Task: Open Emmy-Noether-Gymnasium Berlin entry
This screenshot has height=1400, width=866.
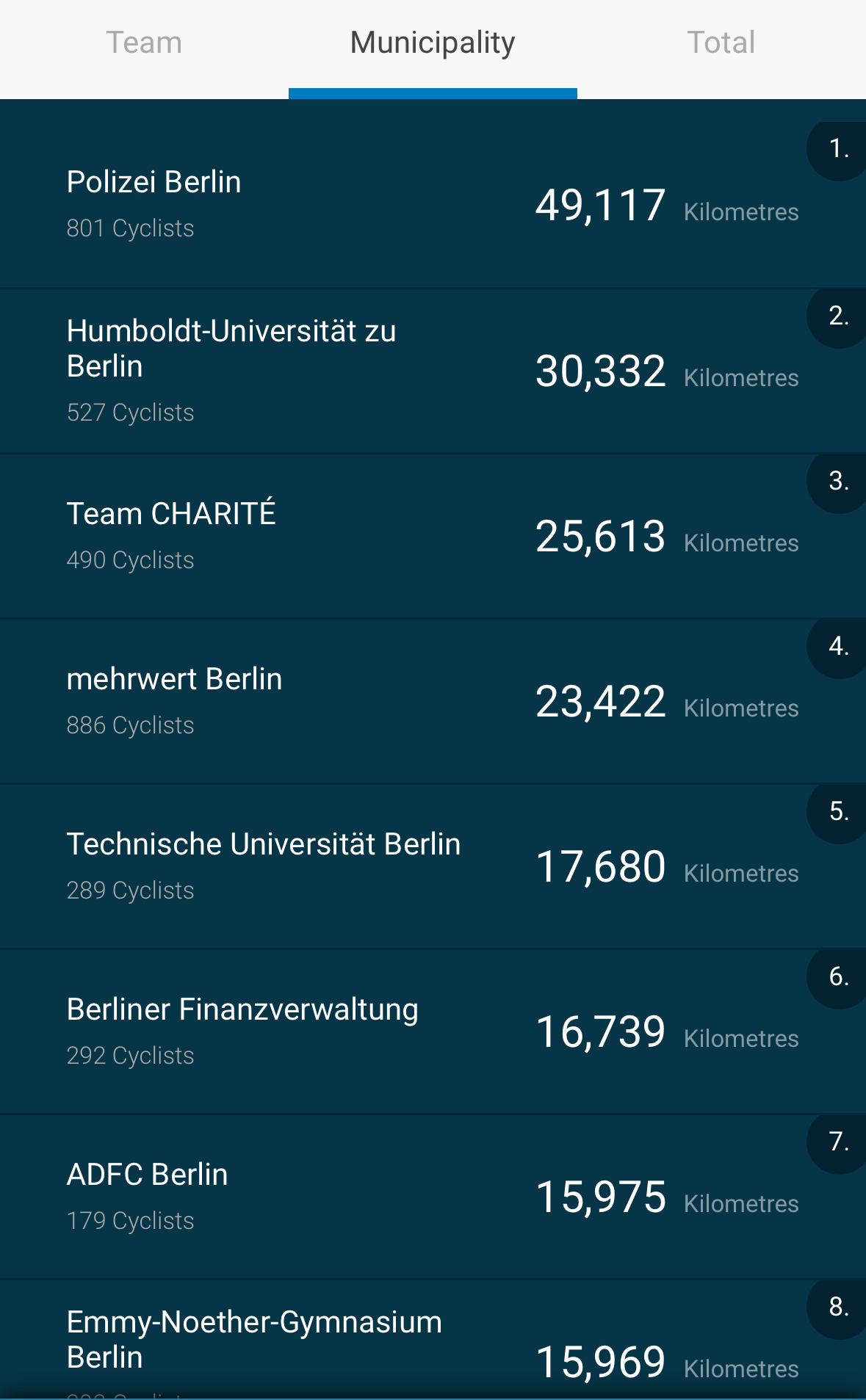Action: [433, 1340]
